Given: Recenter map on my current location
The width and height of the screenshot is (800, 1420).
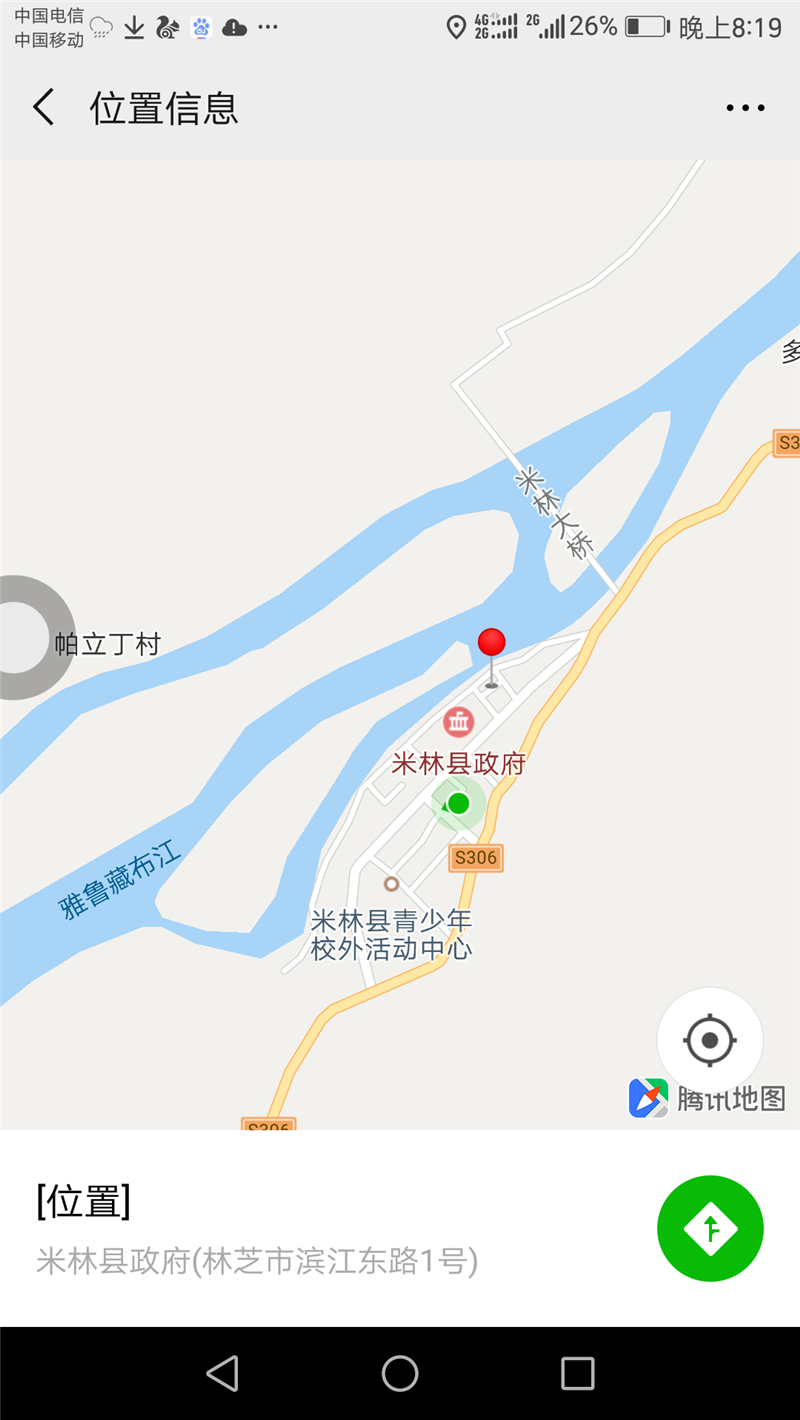Looking at the screenshot, I should pyautogui.click(x=710, y=1041).
